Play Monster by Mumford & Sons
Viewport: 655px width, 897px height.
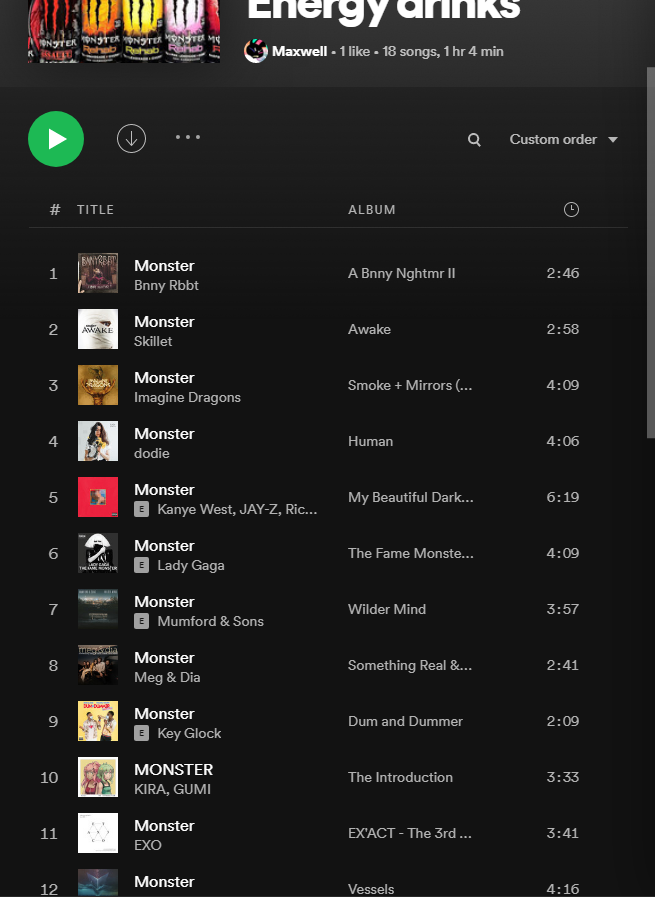point(164,602)
